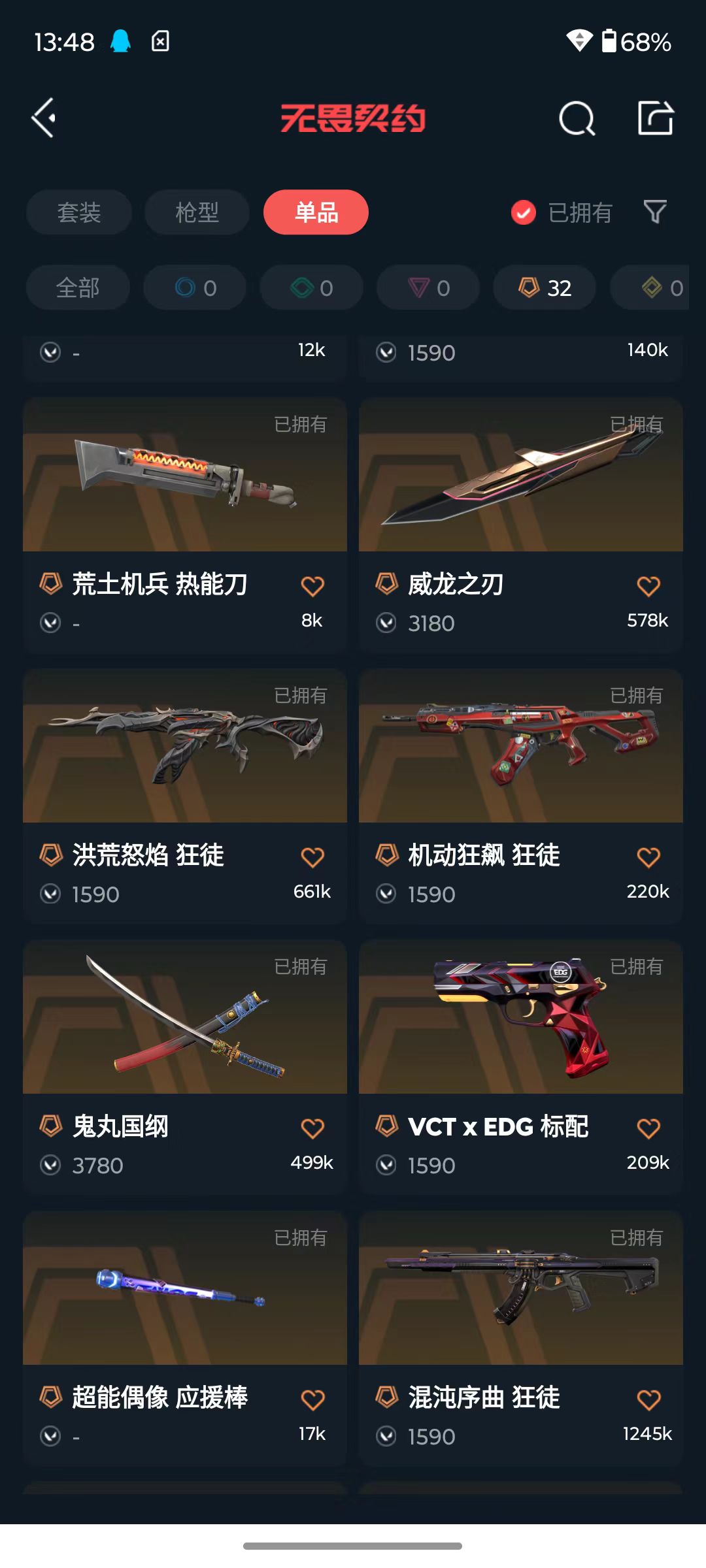706x1568 pixels.
Task: Open the 威龙之刃 skin card
Action: coord(521,525)
